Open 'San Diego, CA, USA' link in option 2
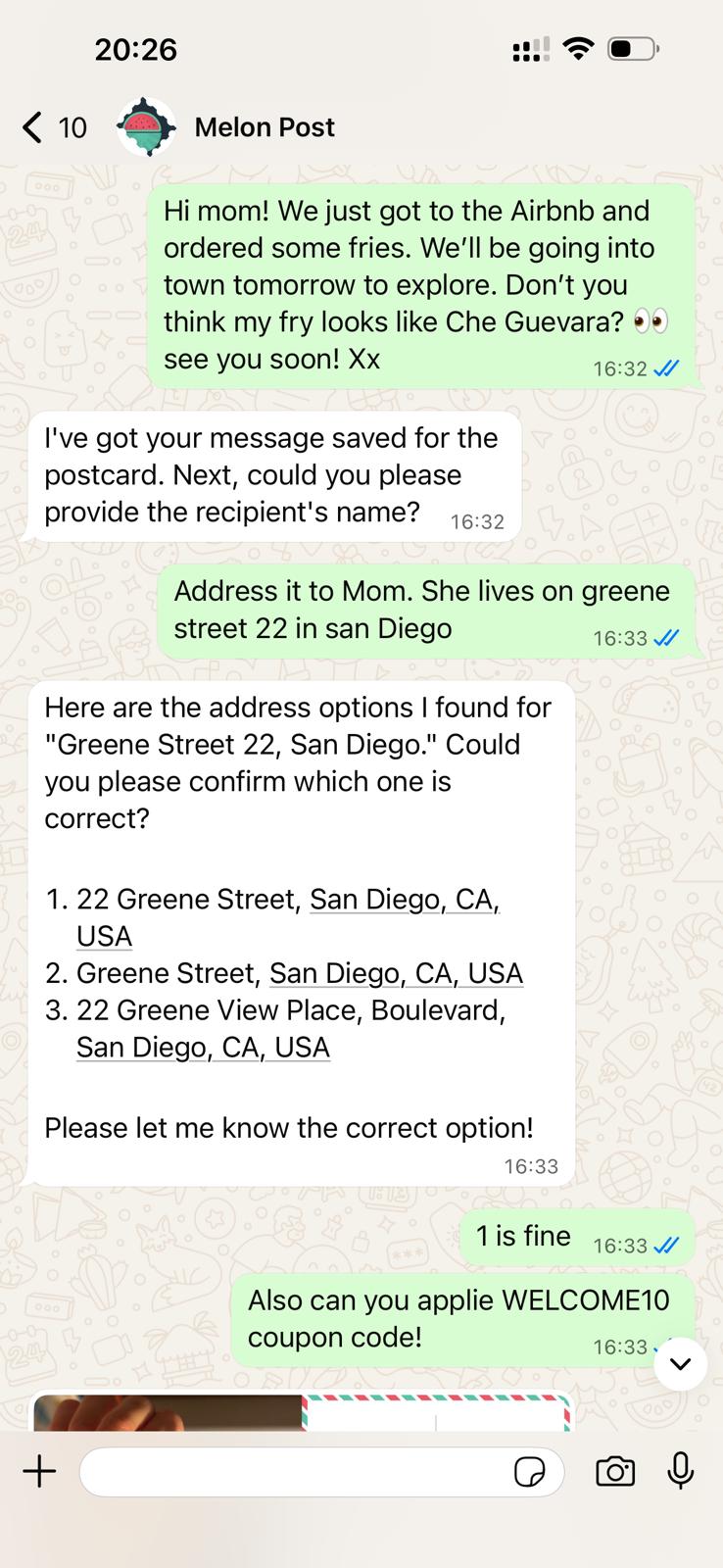 point(396,973)
